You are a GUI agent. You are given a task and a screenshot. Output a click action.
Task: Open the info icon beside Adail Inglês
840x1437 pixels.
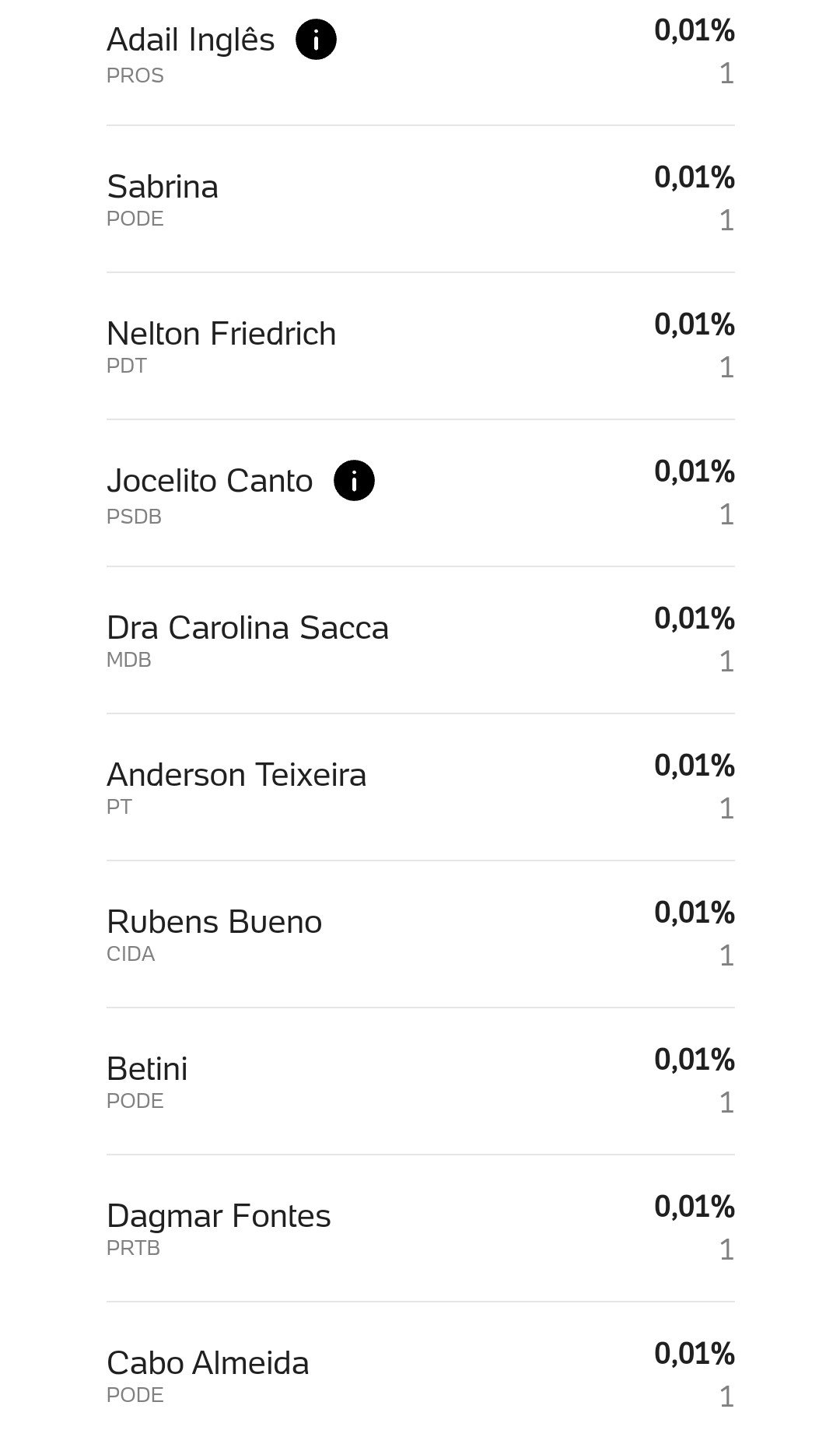coord(316,39)
